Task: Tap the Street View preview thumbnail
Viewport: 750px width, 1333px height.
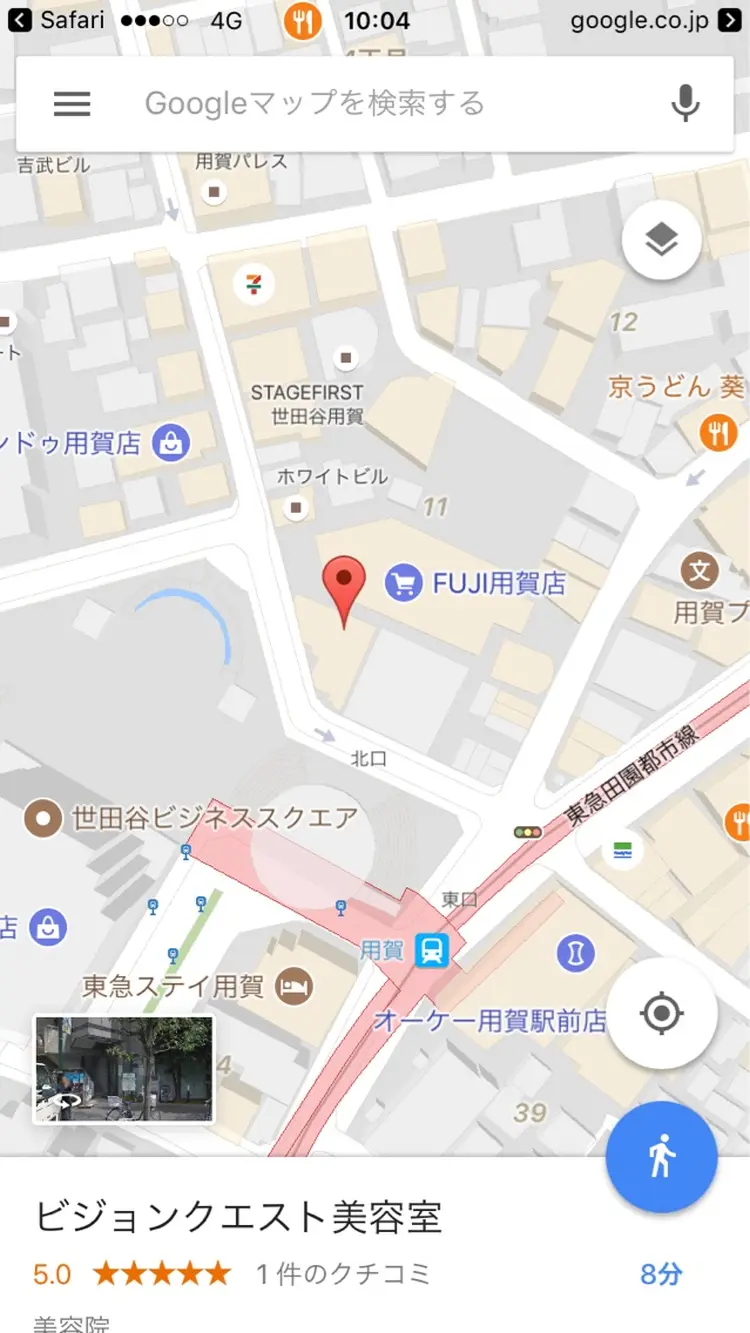Action: click(x=123, y=1066)
